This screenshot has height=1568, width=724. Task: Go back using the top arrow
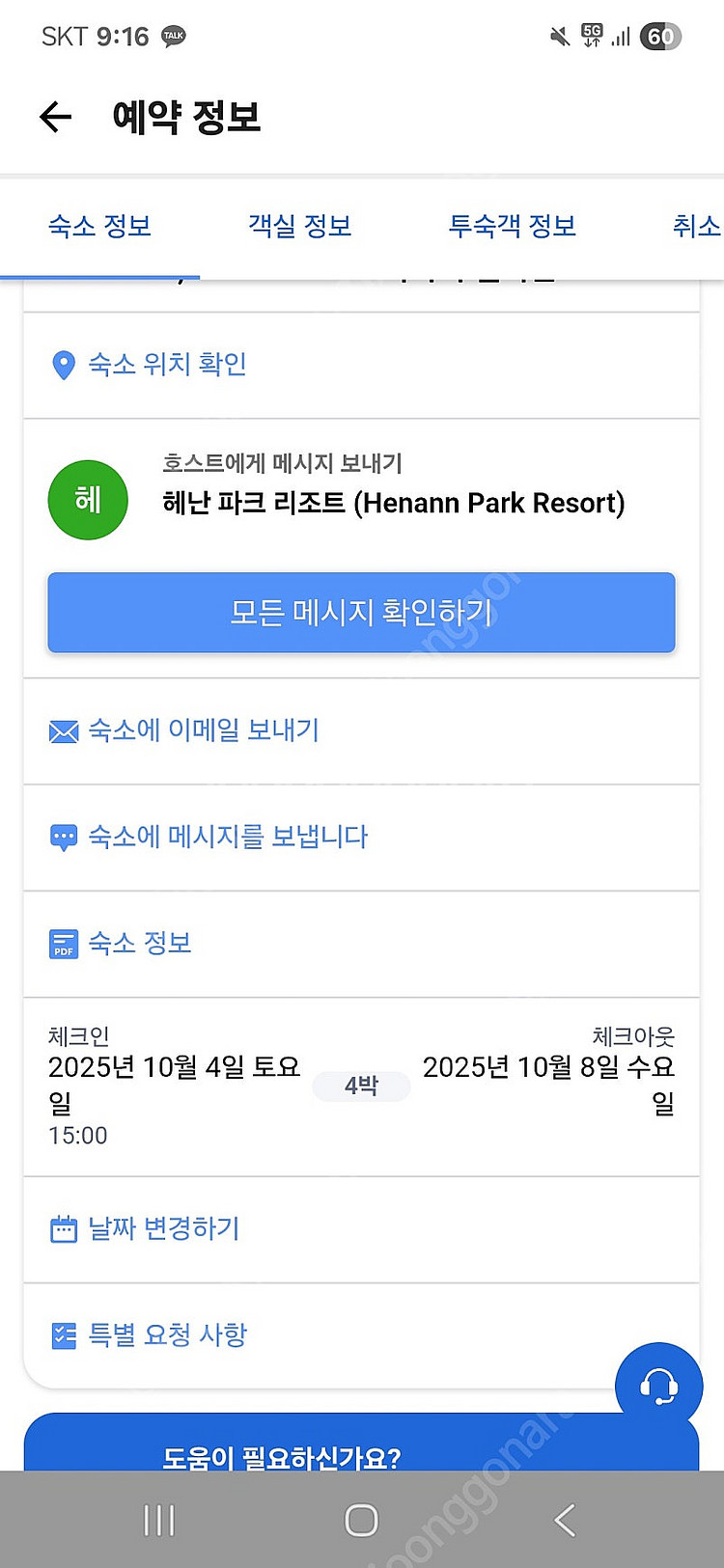tap(56, 117)
